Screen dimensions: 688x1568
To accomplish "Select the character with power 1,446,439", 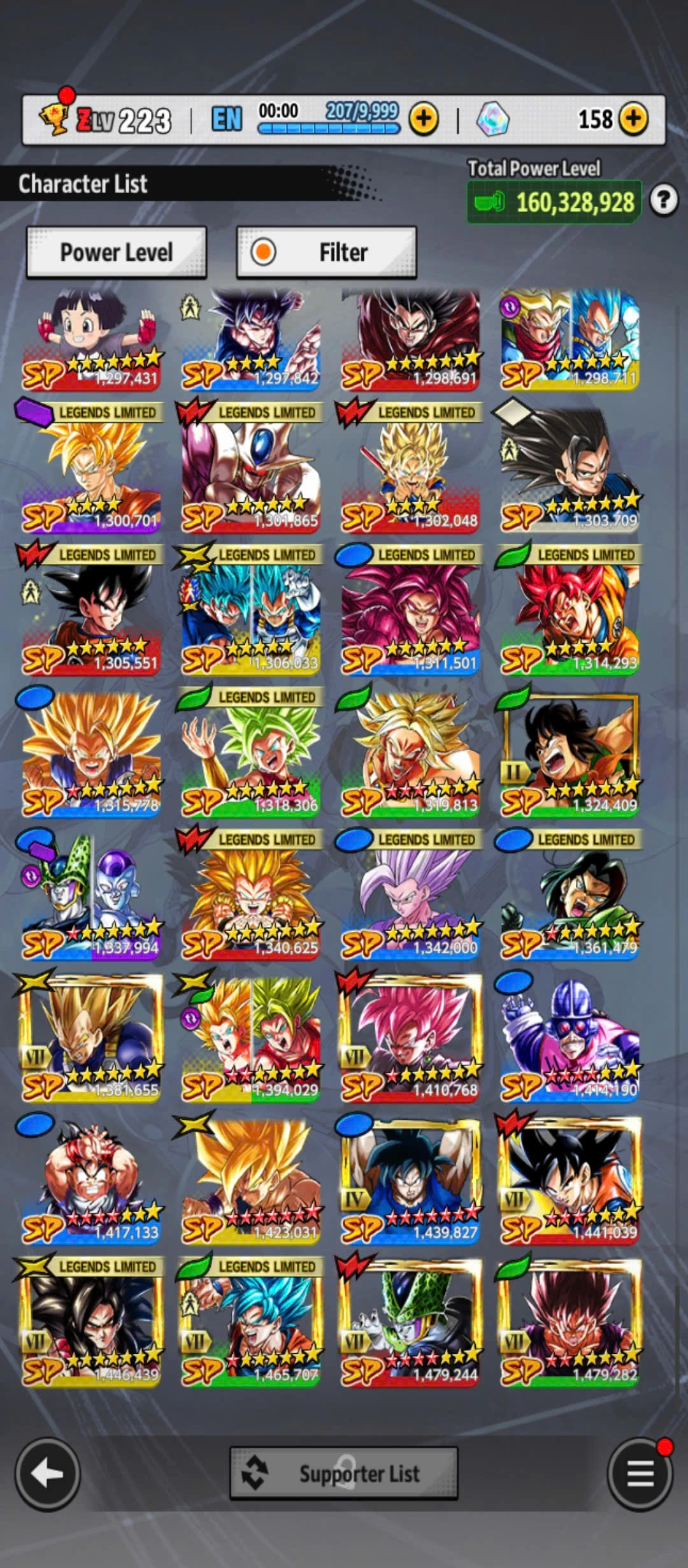I will coord(91,1326).
